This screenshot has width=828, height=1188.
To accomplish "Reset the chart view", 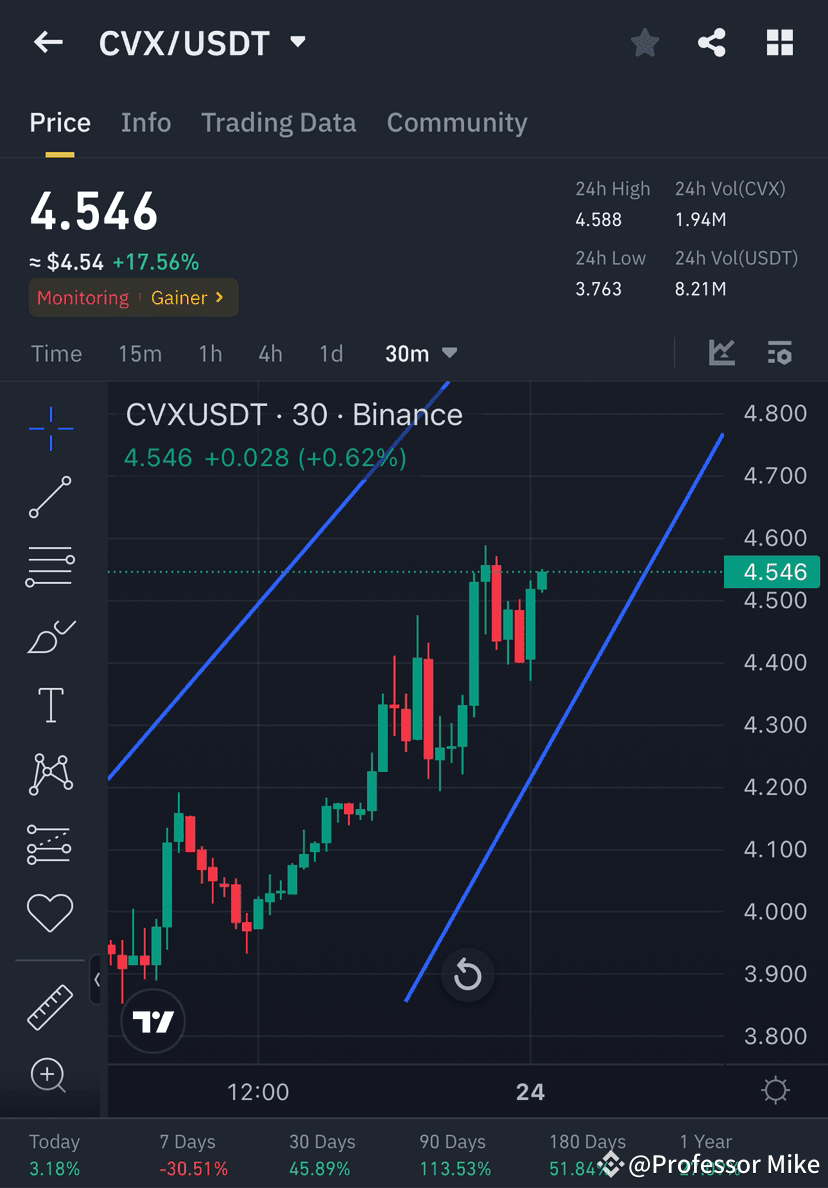I will pyautogui.click(x=467, y=975).
